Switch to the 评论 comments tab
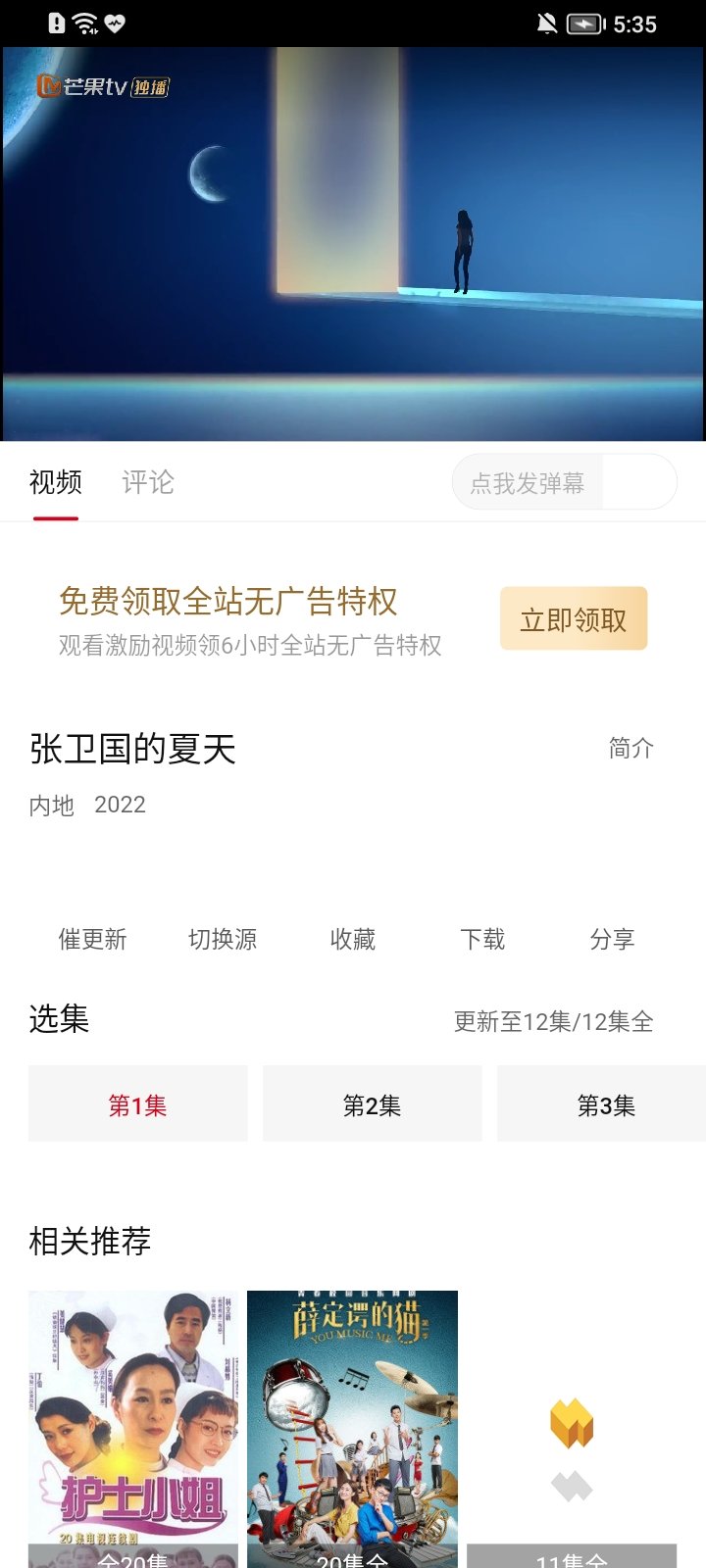 tap(148, 481)
